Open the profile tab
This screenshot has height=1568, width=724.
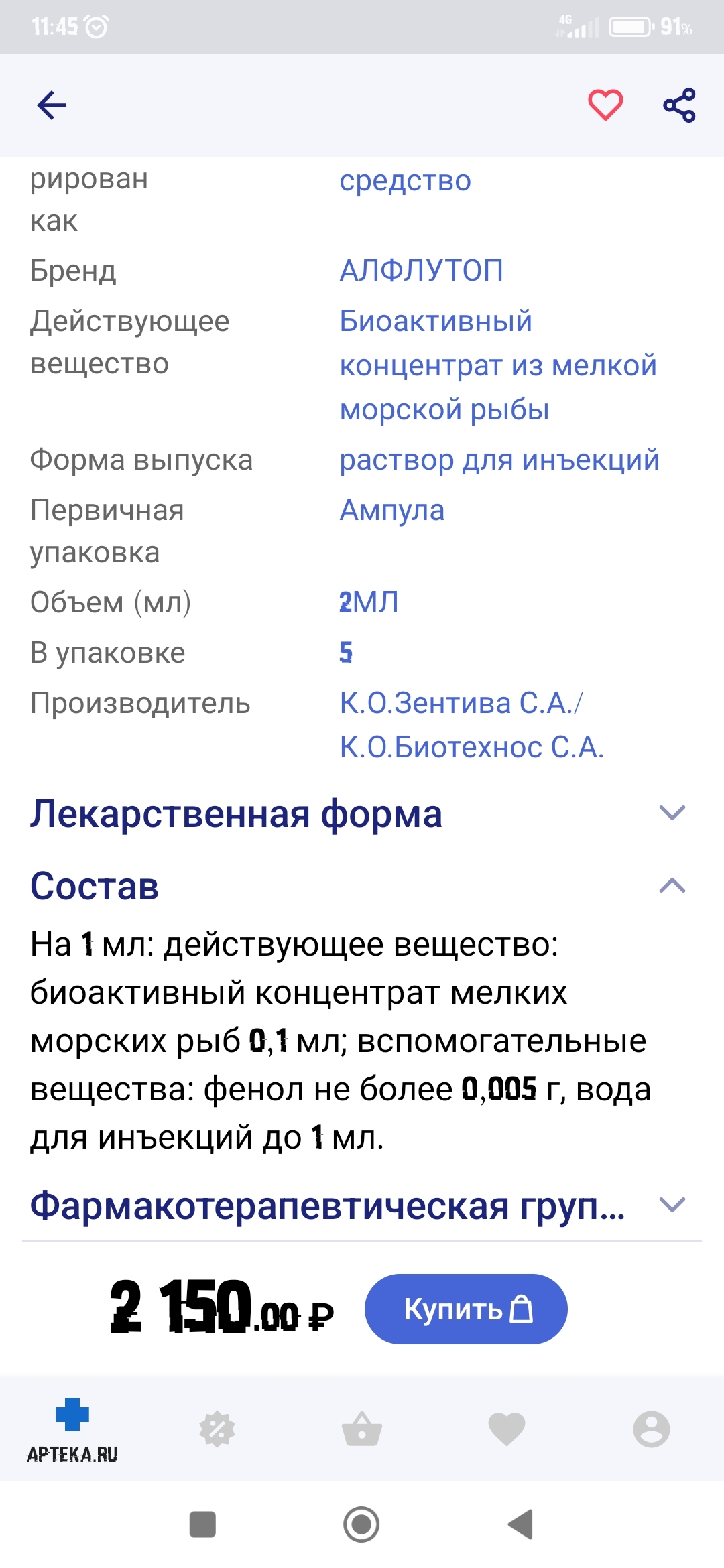pos(651,1429)
